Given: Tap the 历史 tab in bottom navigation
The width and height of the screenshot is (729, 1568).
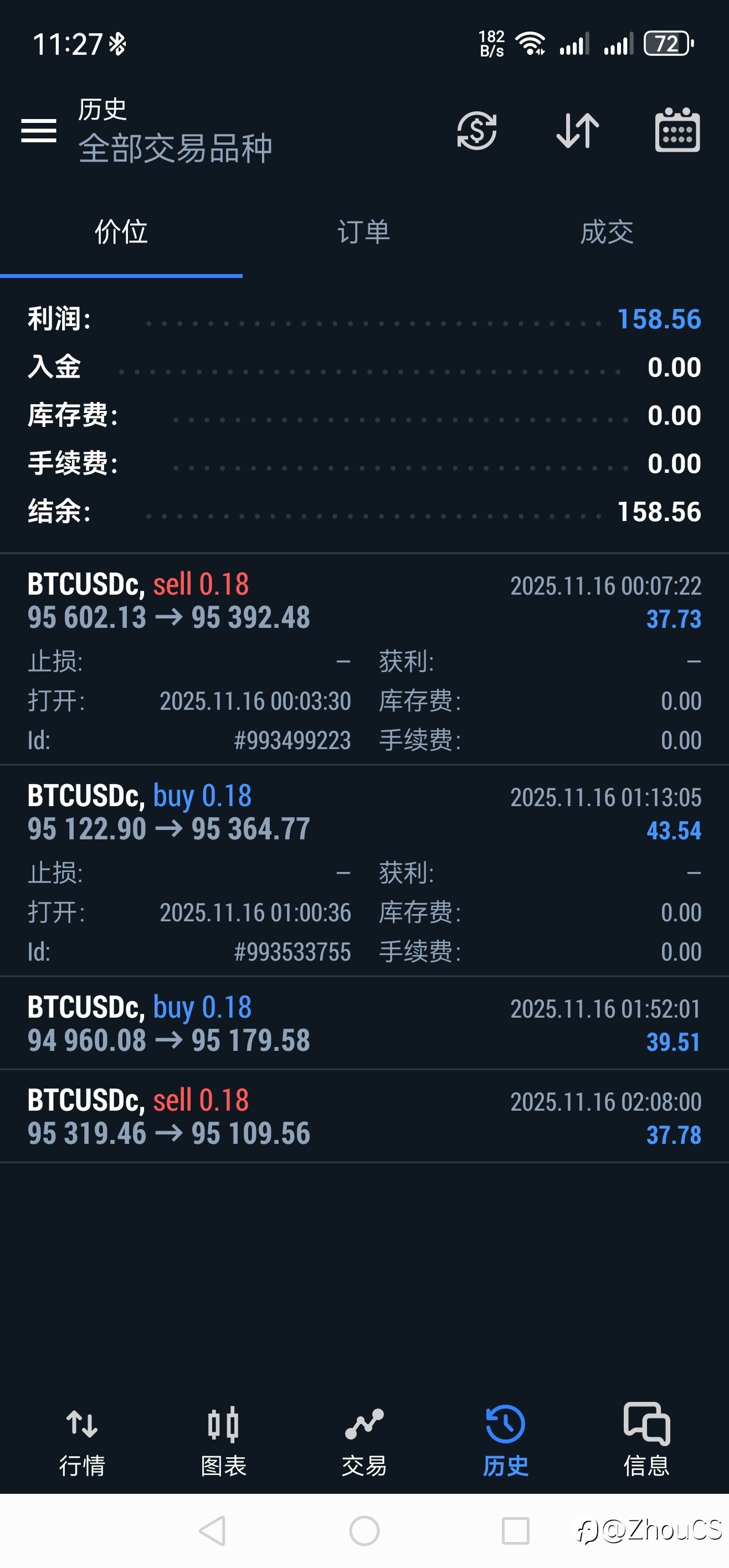Looking at the screenshot, I should [506, 1439].
